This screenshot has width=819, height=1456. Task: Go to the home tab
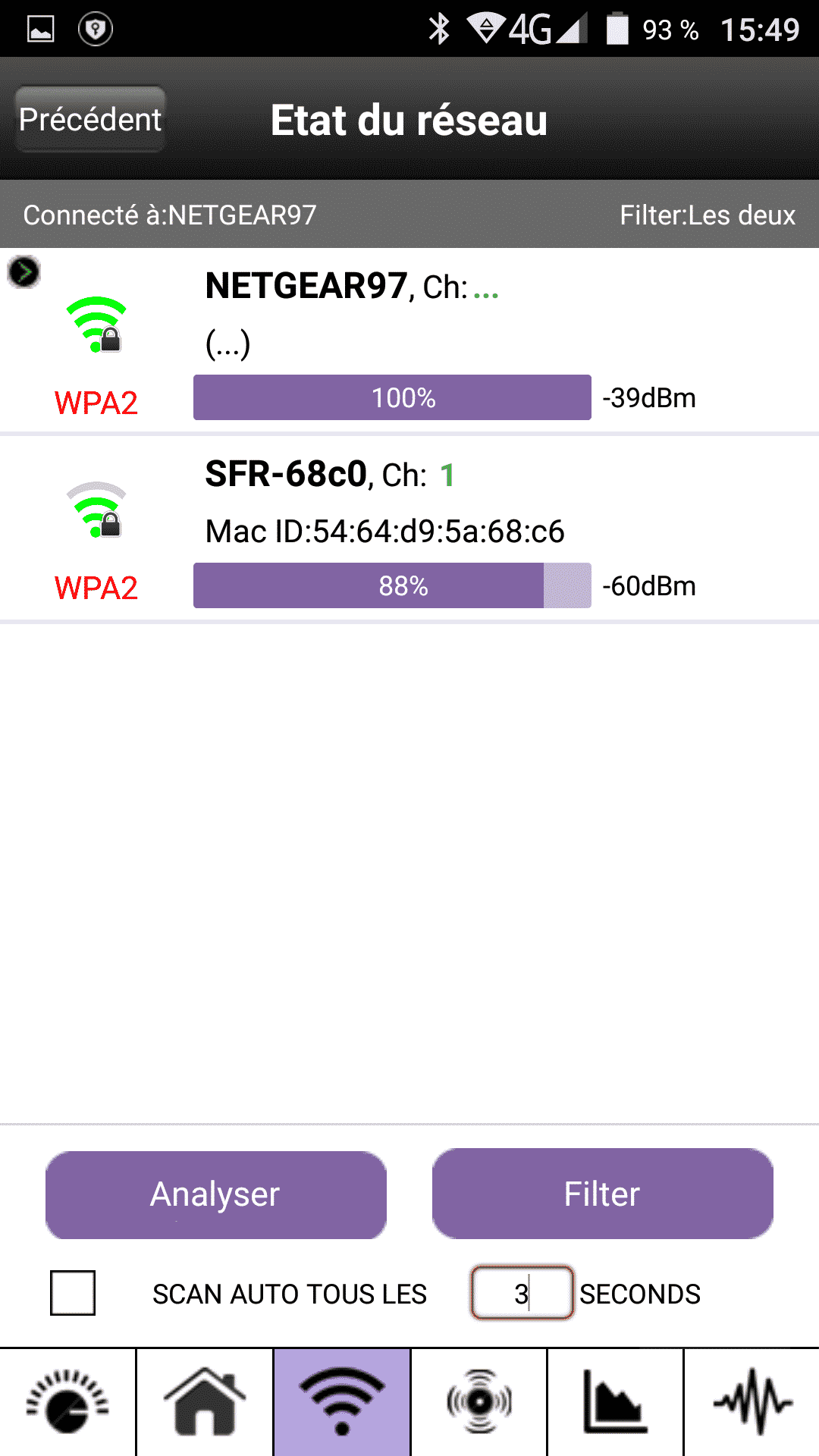pos(205,1402)
